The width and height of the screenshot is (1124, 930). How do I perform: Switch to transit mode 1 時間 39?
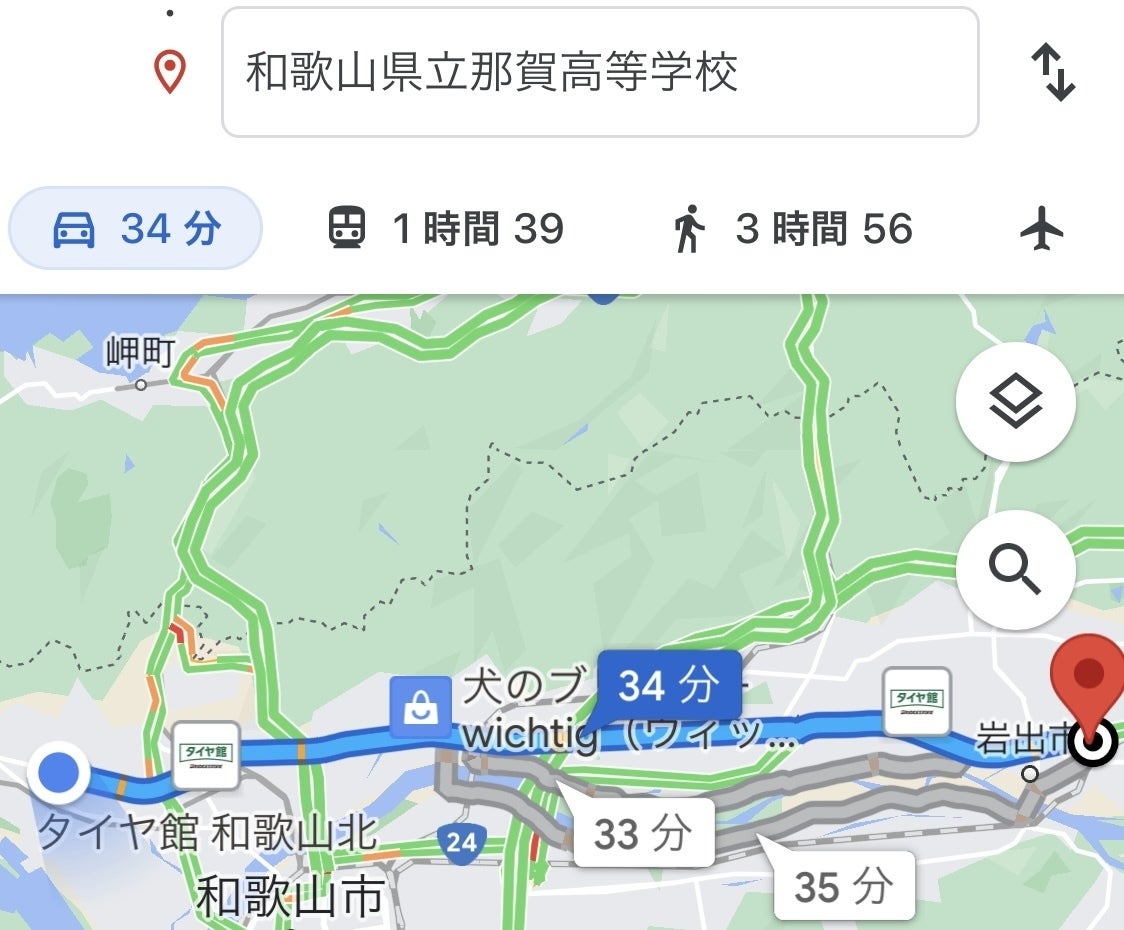pyautogui.click(x=446, y=229)
